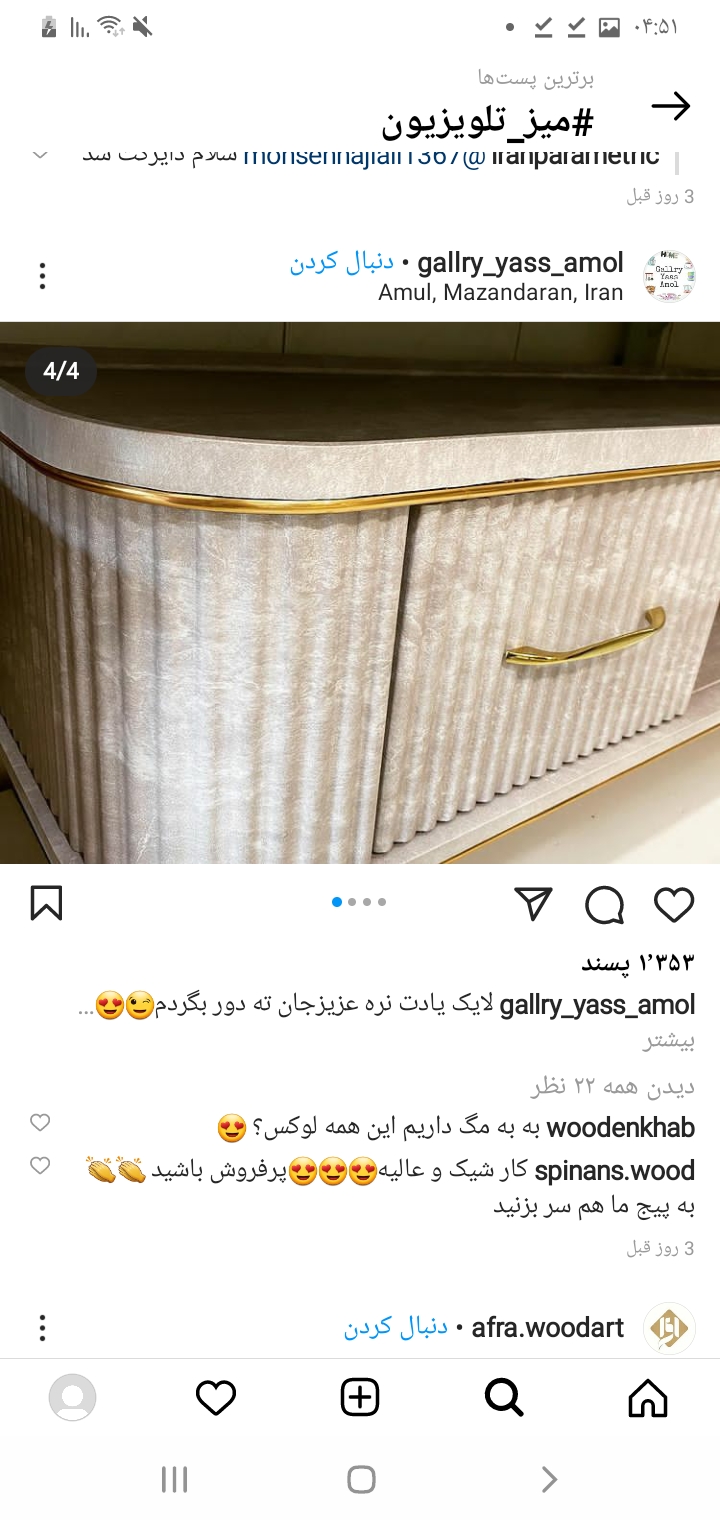Open overflow menu on afra.woodart post

click(42, 1328)
